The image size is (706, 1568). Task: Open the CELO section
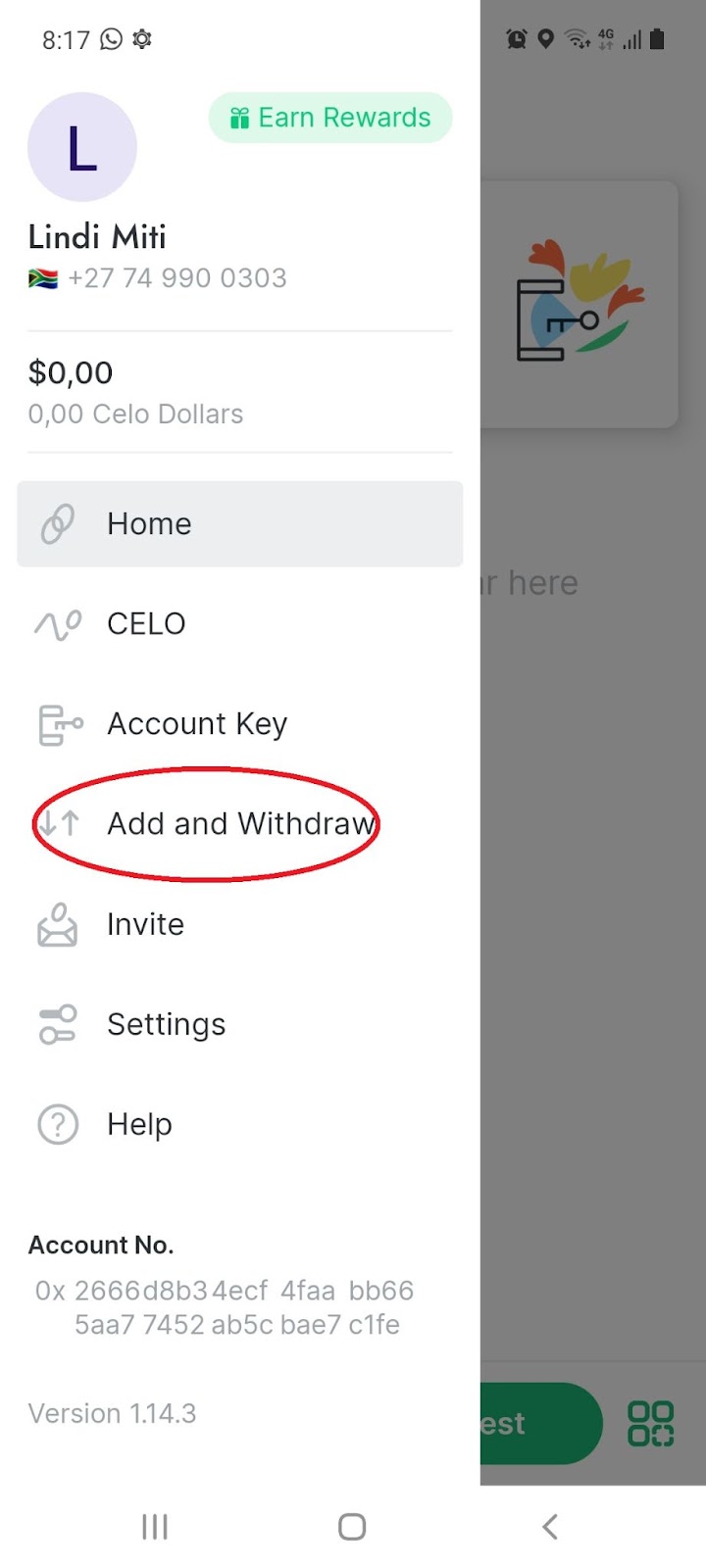239,623
